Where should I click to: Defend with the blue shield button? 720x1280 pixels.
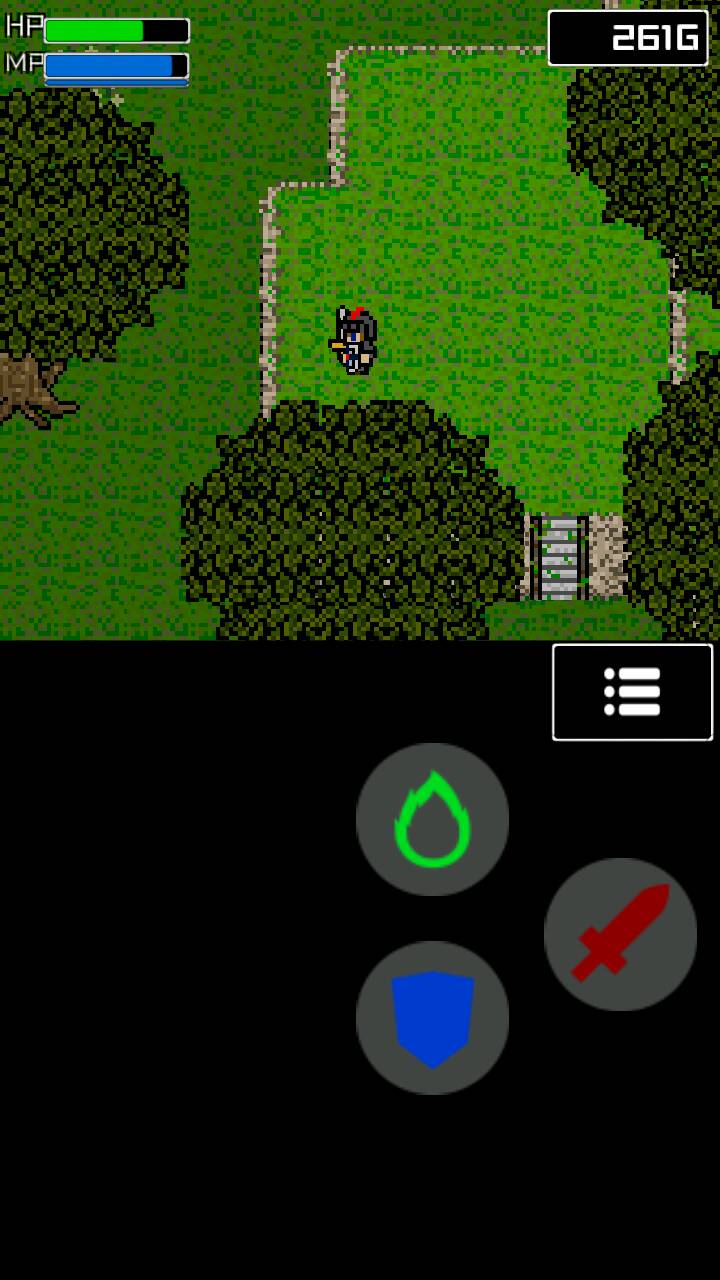pyautogui.click(x=432, y=1018)
